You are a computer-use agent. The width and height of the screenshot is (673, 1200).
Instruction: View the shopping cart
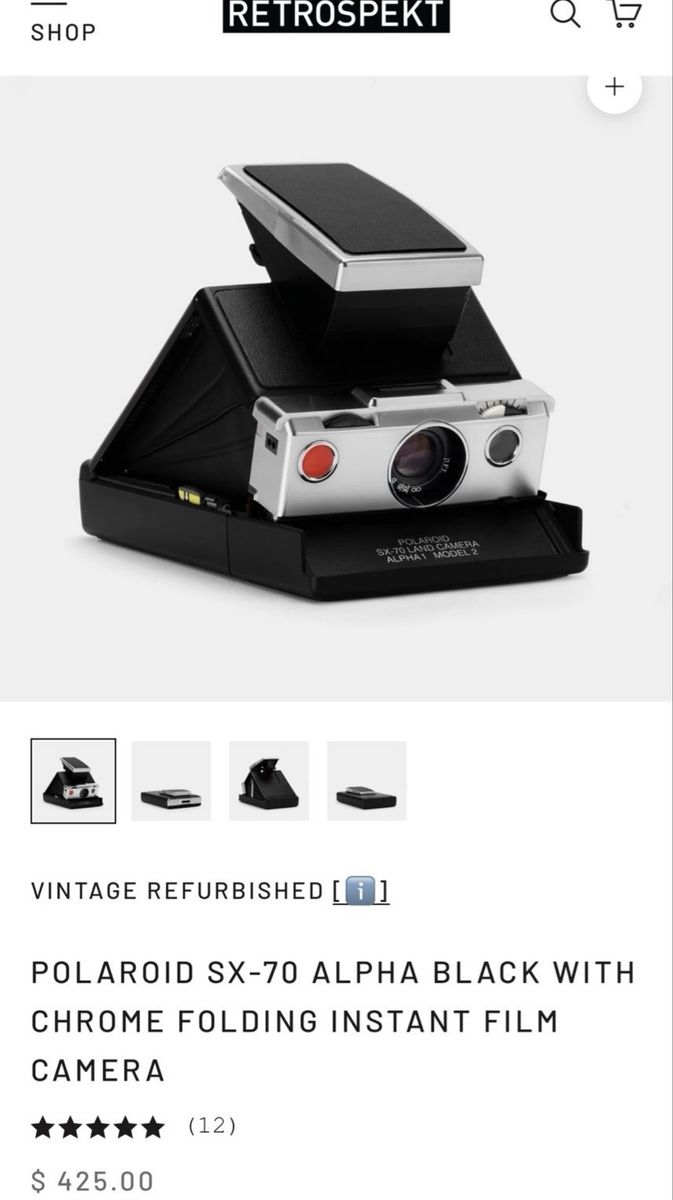624,14
